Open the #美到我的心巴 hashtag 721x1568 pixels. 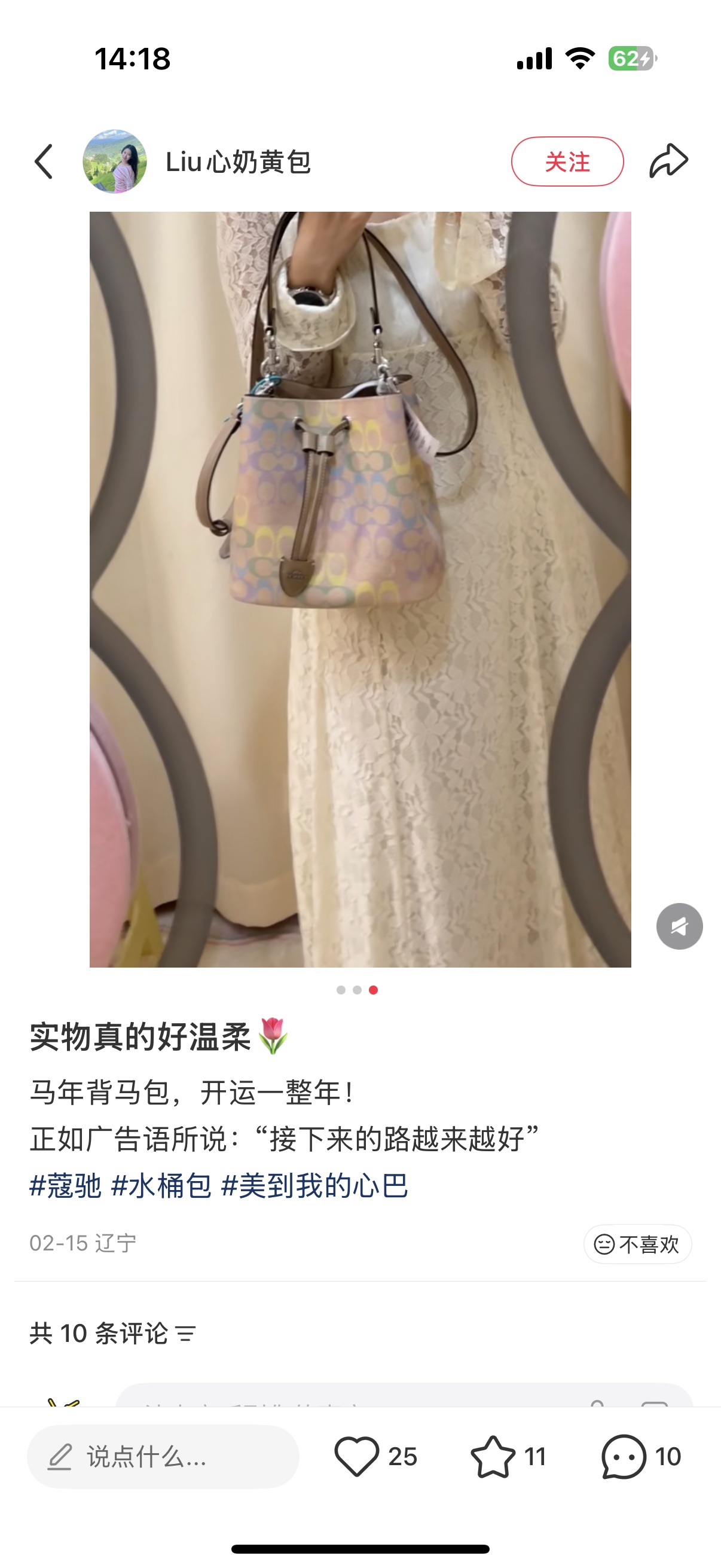(x=314, y=1186)
